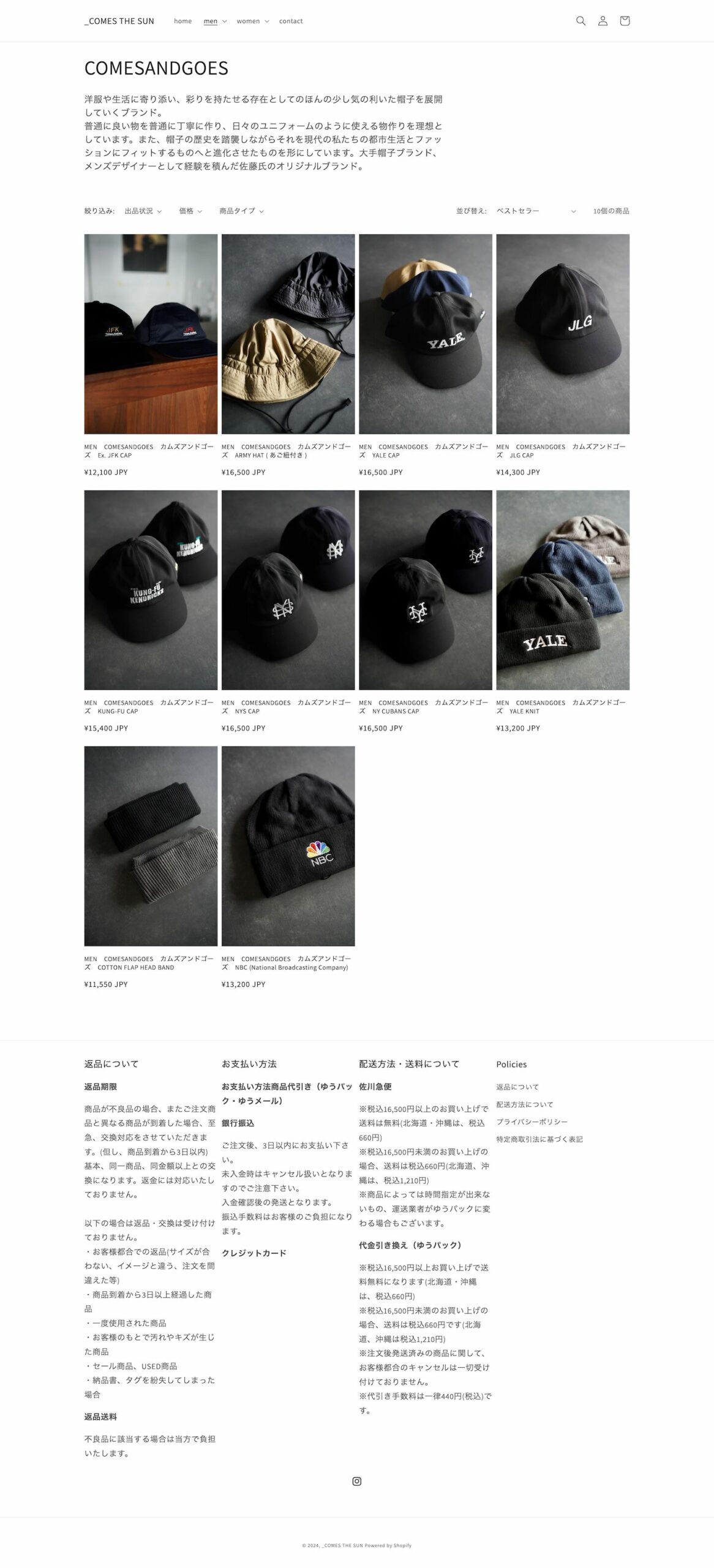Tap the _COMES THE SUN store logo
This screenshot has width=714, height=1568.
click(x=119, y=21)
